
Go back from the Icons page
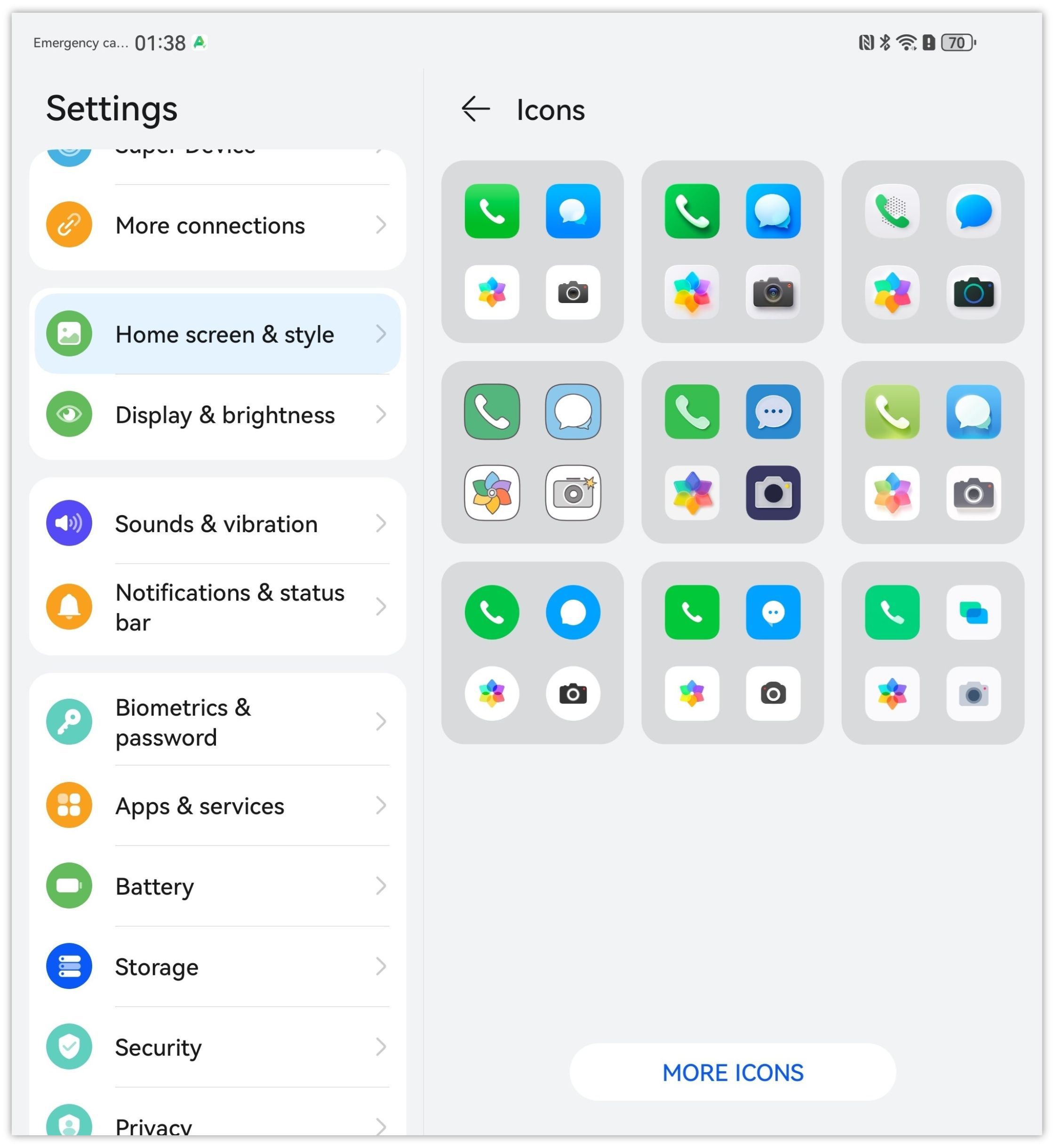(475, 109)
